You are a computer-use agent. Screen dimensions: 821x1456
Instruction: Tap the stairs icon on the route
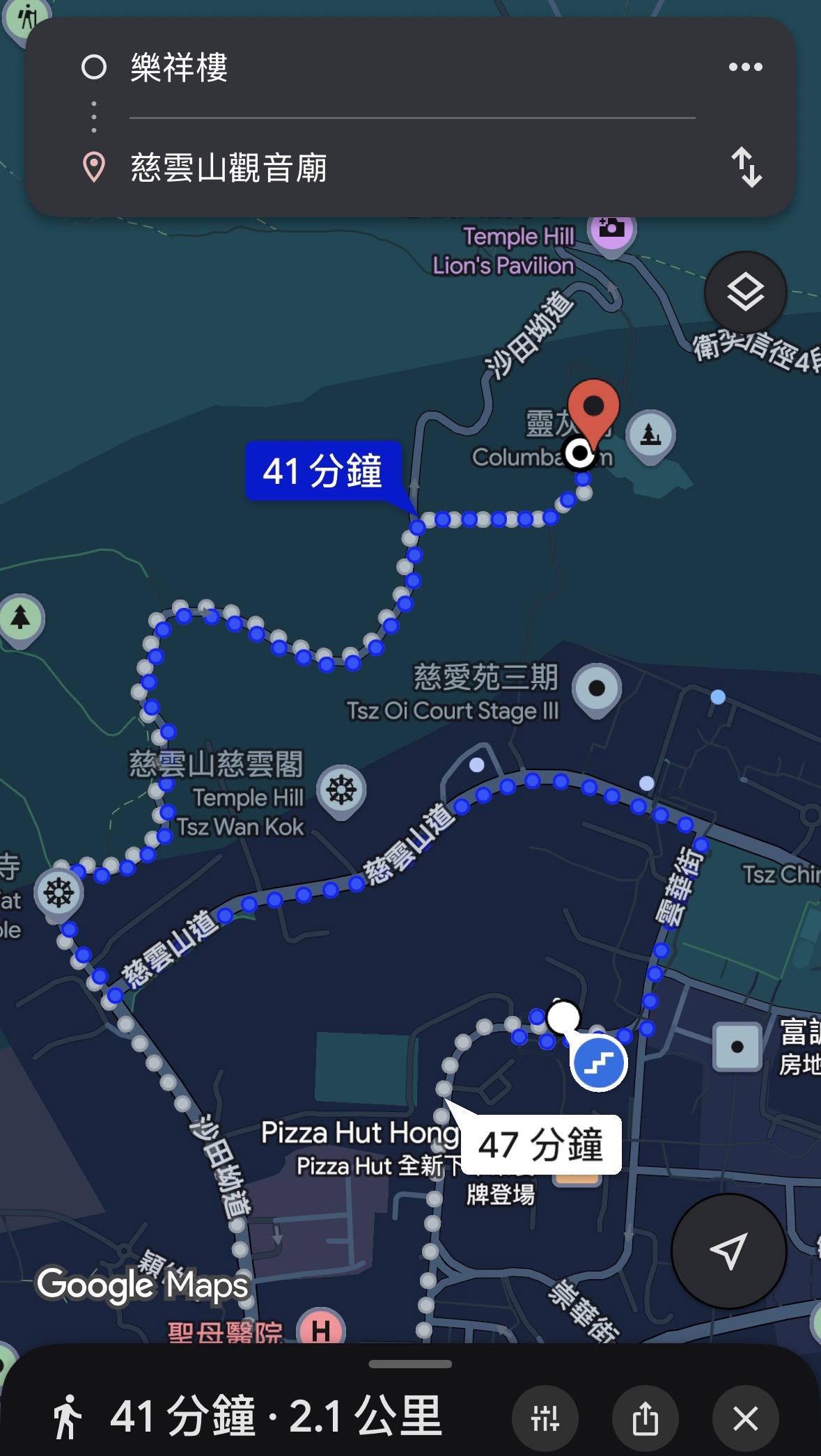point(599,1063)
